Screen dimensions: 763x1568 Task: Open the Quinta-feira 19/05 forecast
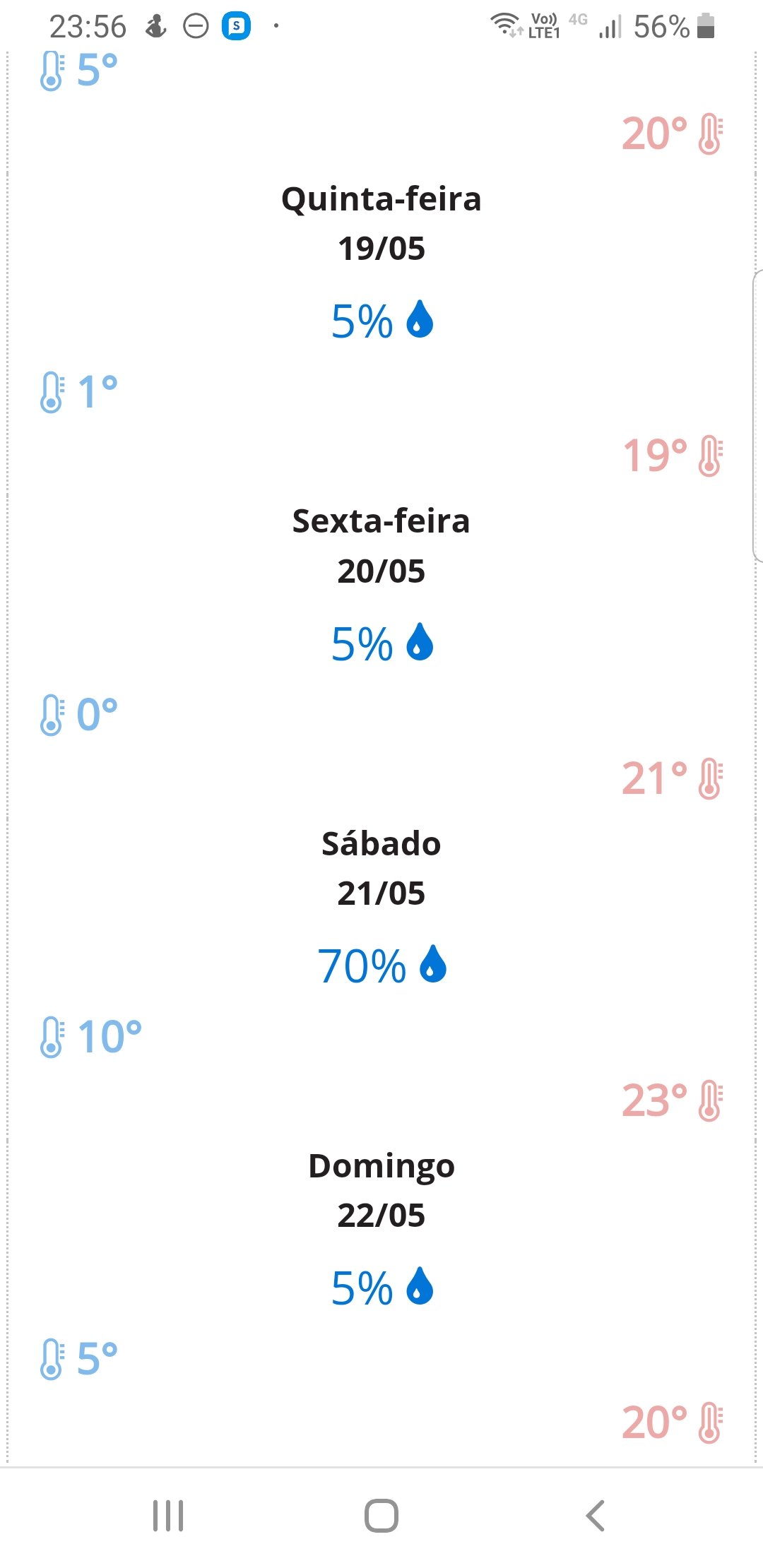[381, 223]
